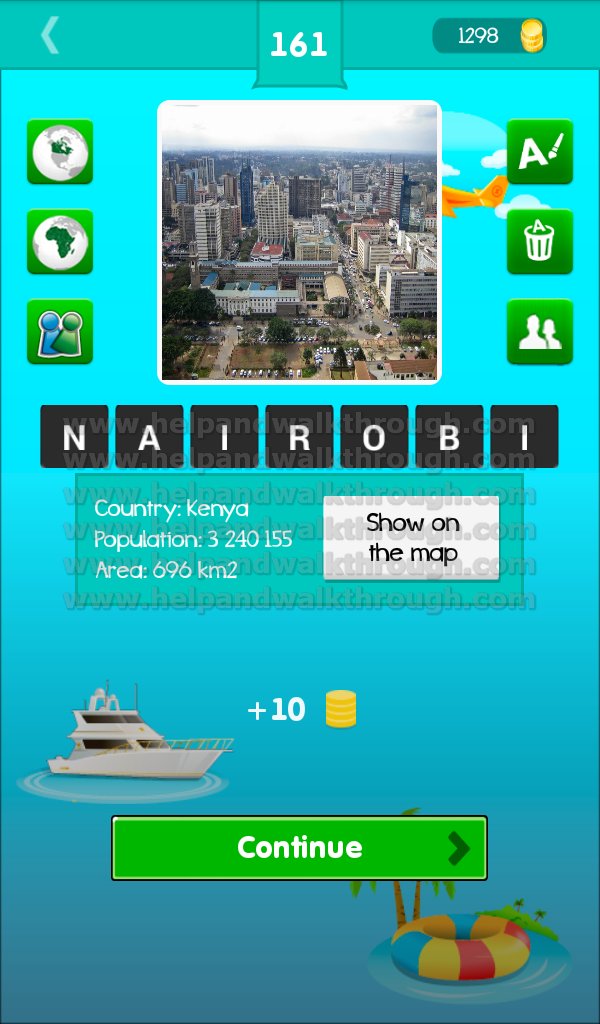Viewport: 600px width, 1024px height.
Task: Tap the Africa globe hint button
Action: pos(60,242)
